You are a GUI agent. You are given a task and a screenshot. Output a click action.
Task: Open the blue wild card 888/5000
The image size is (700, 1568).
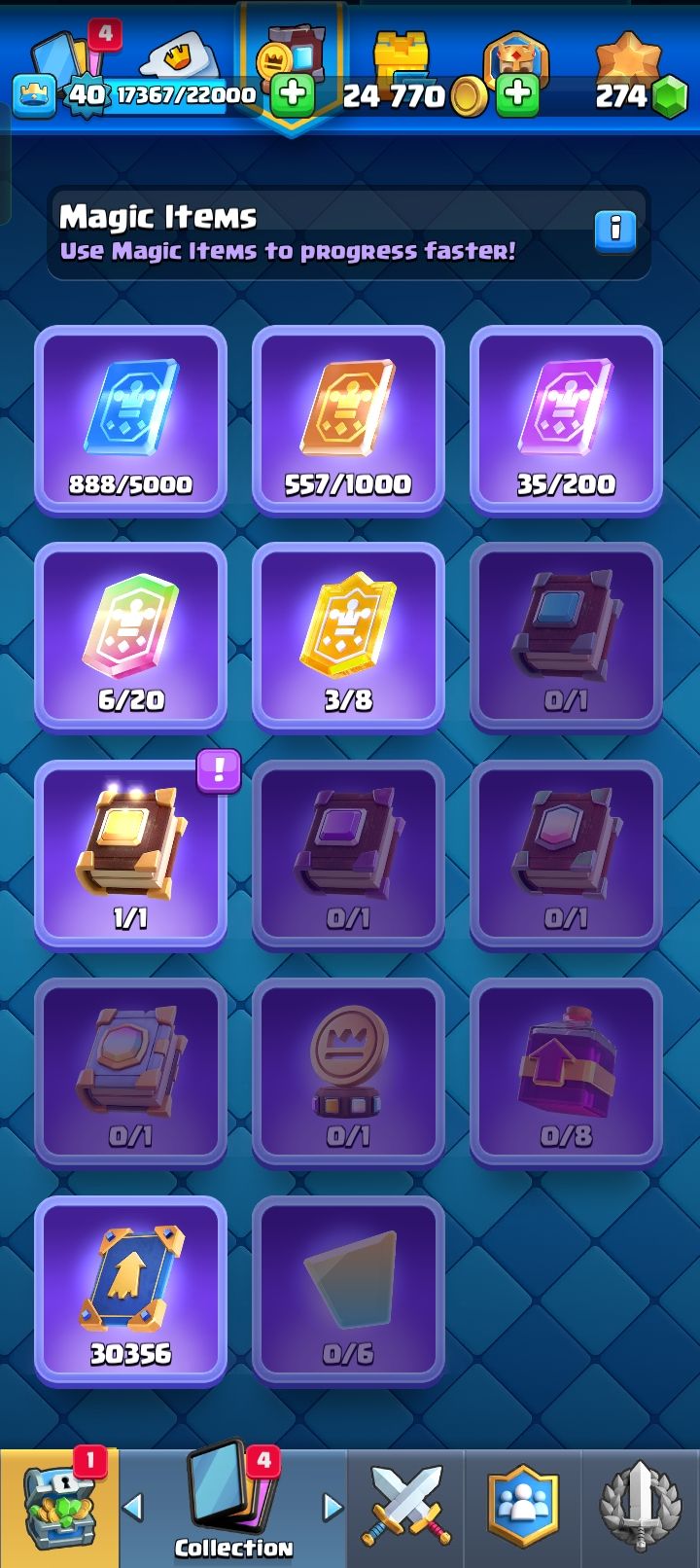pos(130,420)
